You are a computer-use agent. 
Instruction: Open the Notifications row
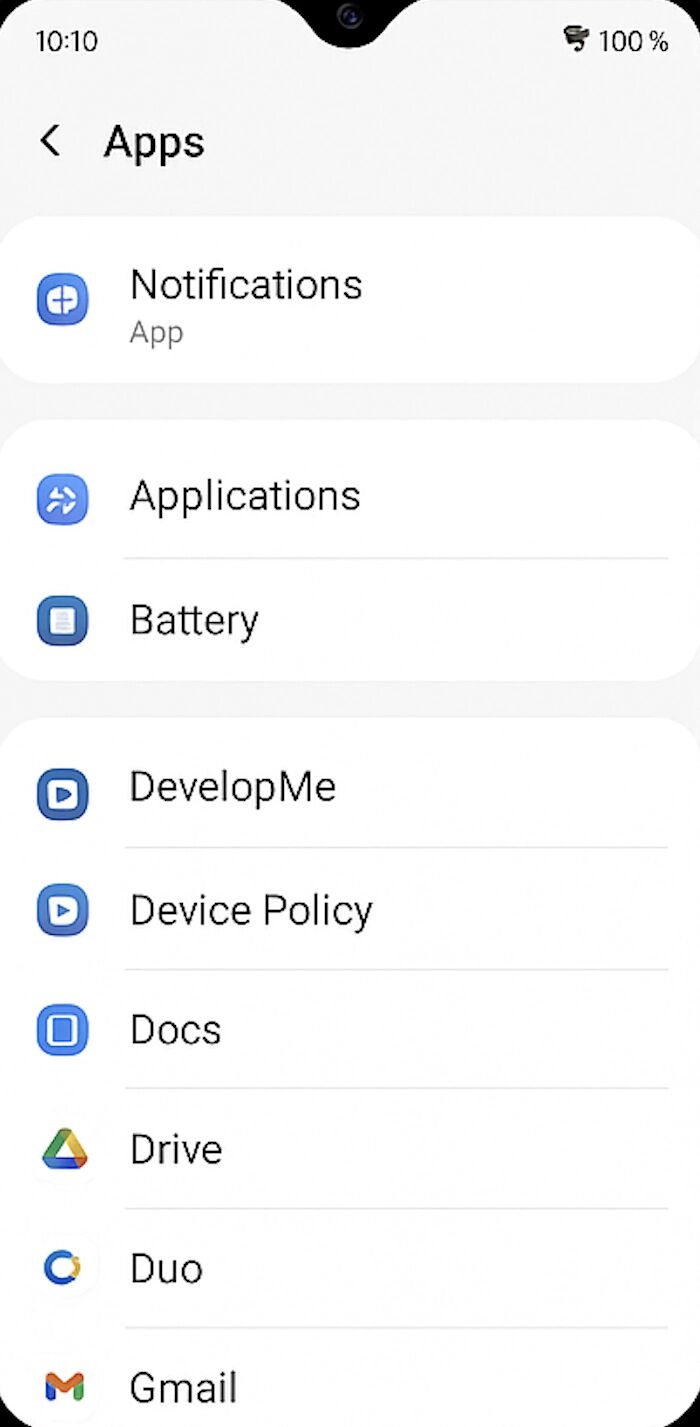[x=350, y=301]
